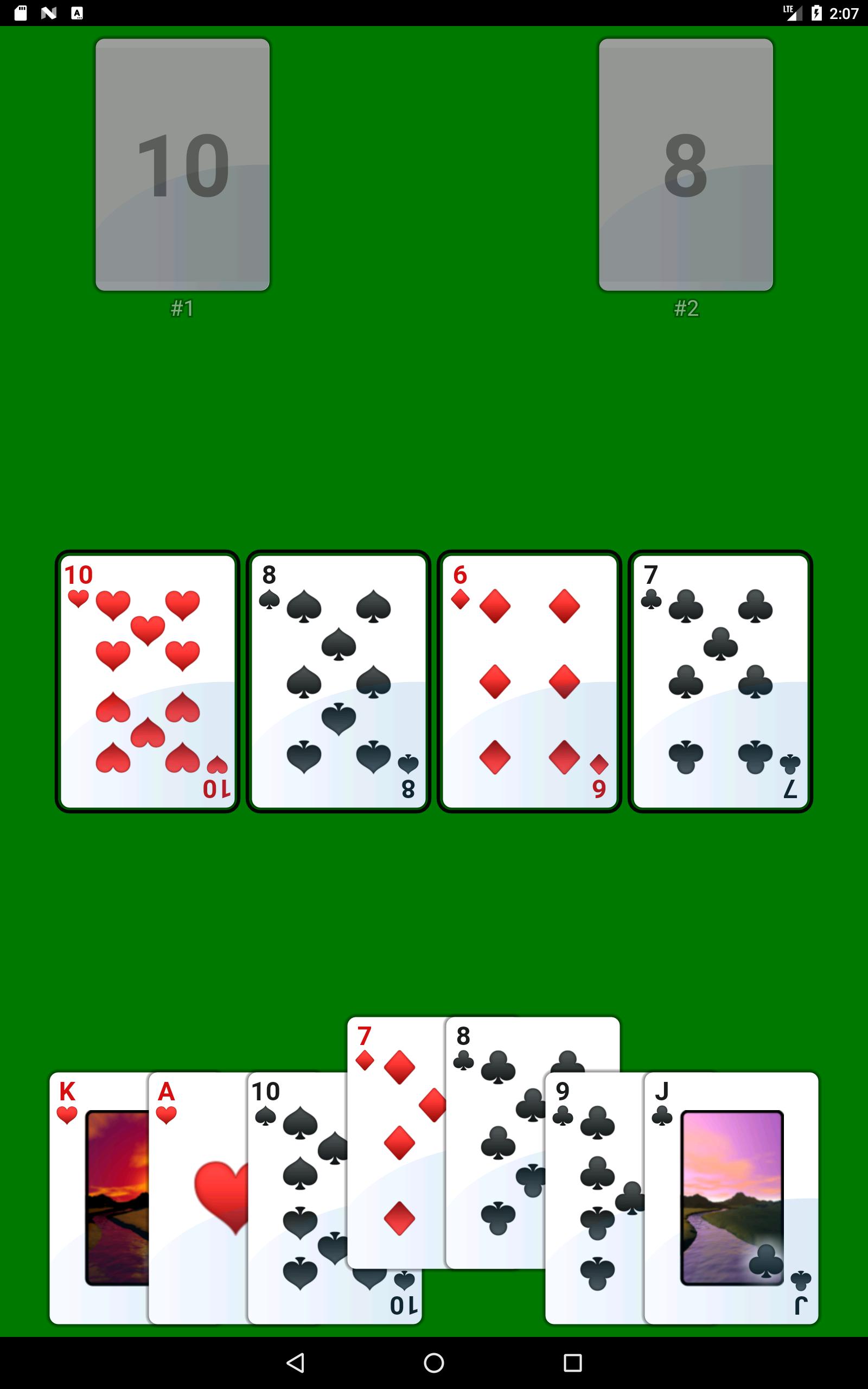This screenshot has height=1389, width=868.
Task: Pick the 7 of clubs table card
Action: pos(720,681)
